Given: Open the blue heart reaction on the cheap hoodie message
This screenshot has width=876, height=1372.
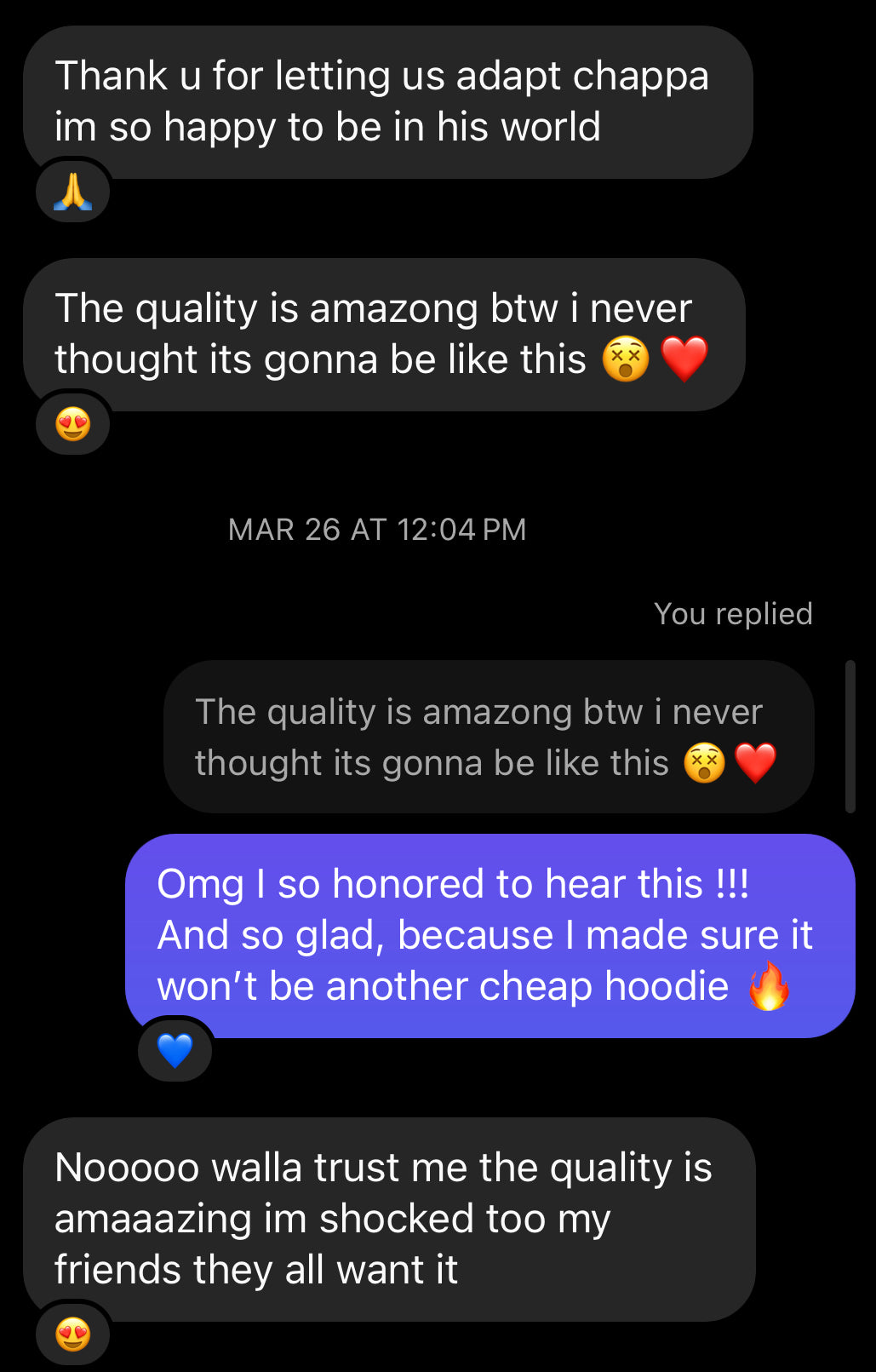Looking at the screenshot, I should 175,1050.
